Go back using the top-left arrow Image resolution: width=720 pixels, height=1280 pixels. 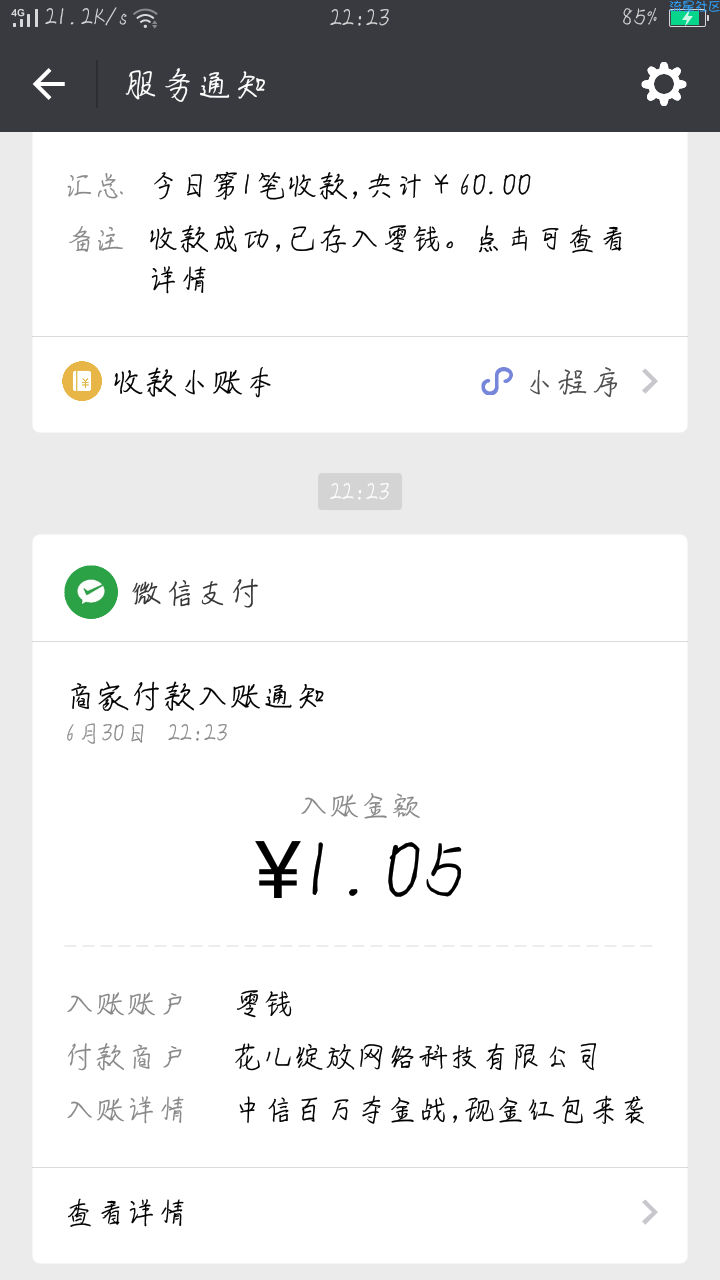49,84
